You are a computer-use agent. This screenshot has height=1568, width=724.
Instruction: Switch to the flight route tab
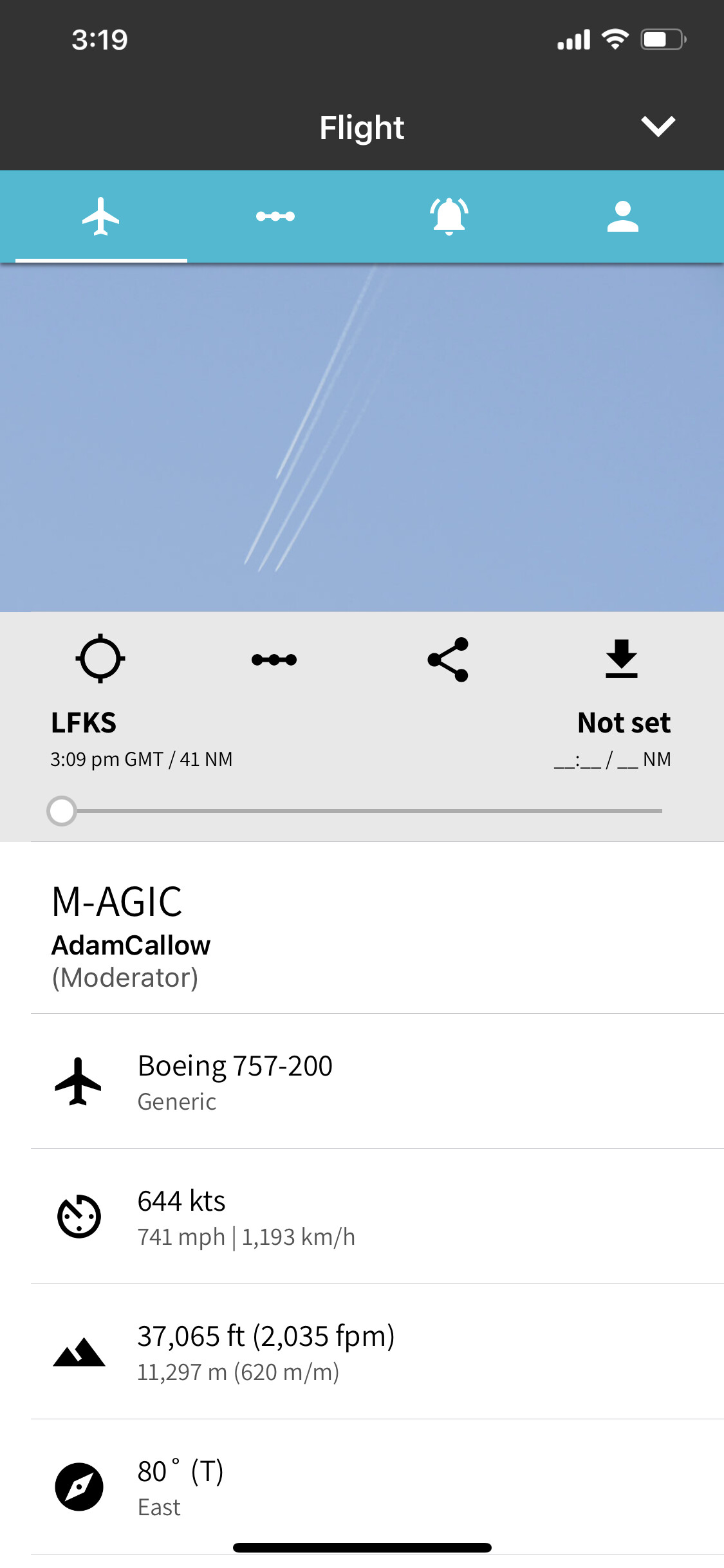pos(275,216)
